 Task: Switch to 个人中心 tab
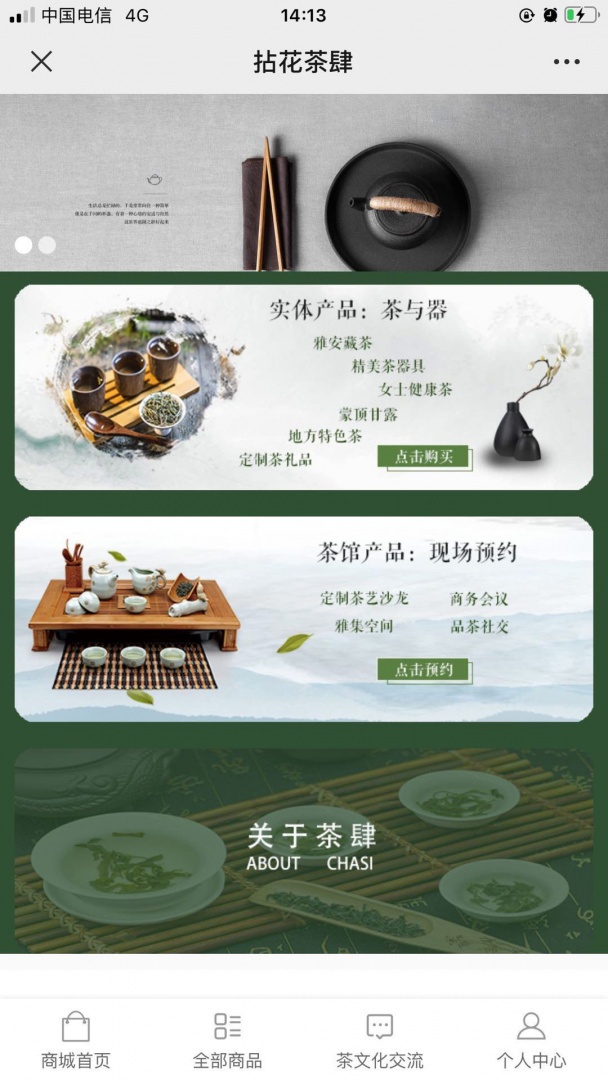(531, 1040)
